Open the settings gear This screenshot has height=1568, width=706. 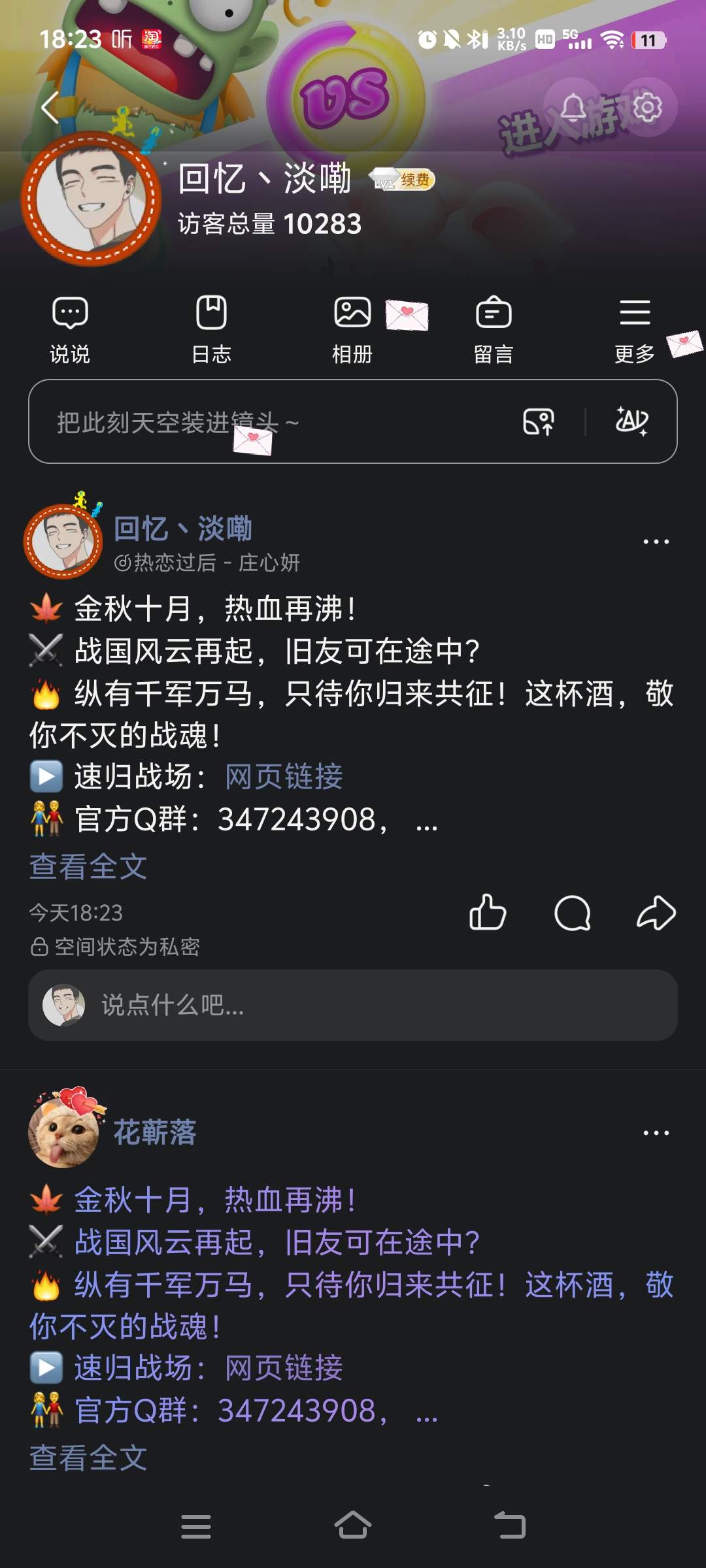(x=647, y=107)
